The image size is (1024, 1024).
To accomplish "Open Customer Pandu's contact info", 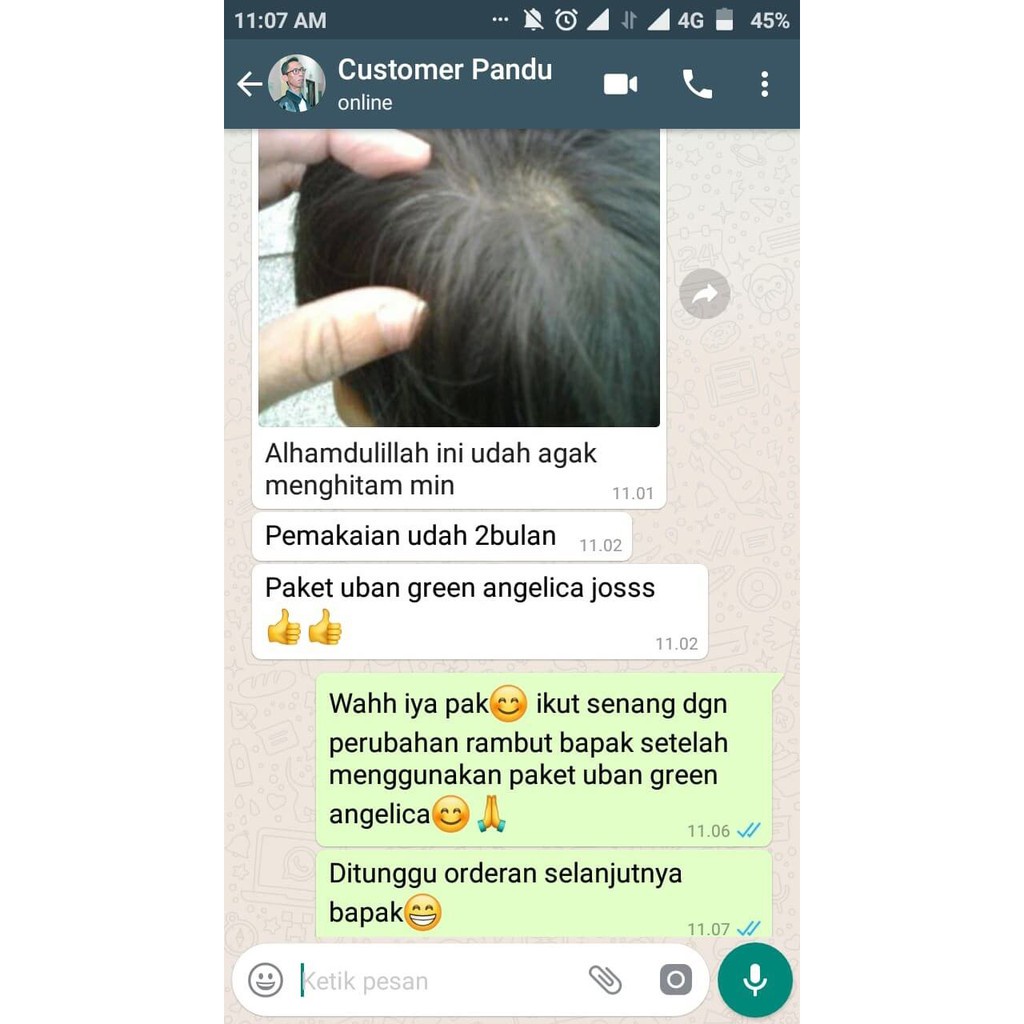I will tap(444, 84).
